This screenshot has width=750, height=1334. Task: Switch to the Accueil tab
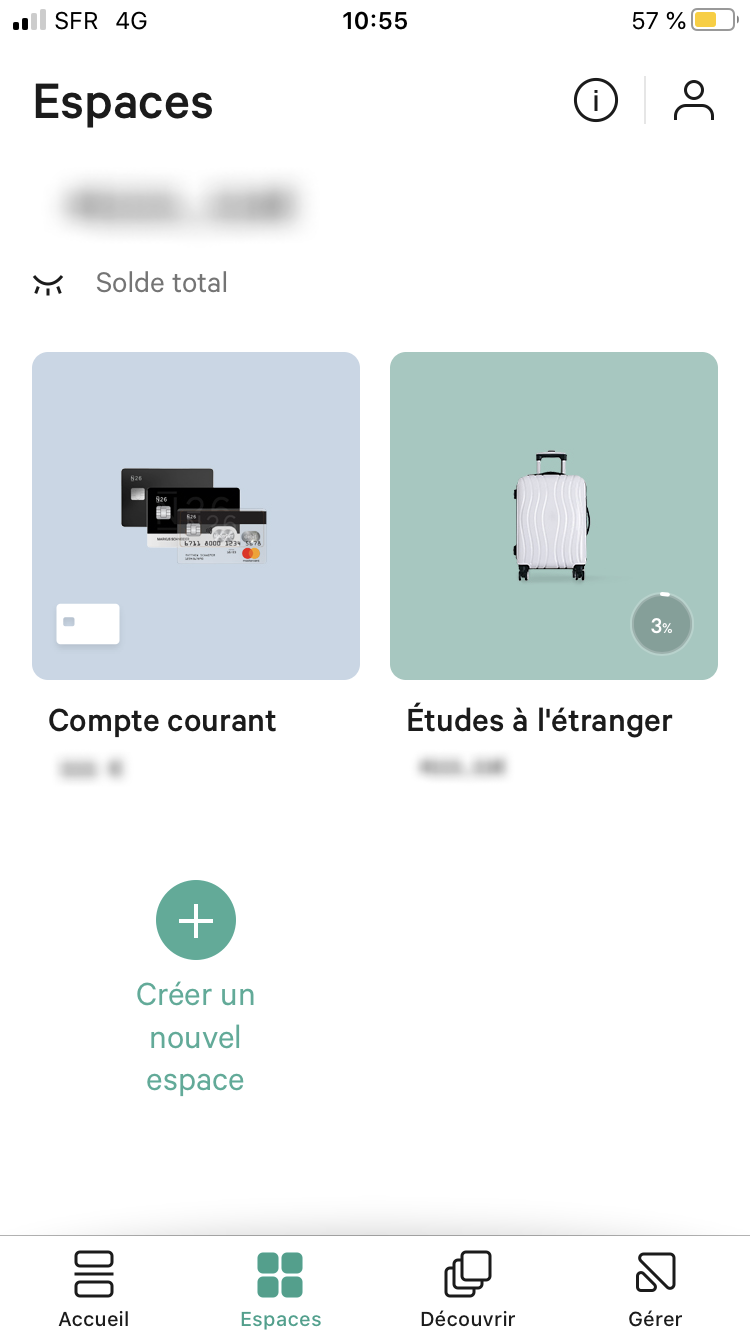click(94, 1288)
